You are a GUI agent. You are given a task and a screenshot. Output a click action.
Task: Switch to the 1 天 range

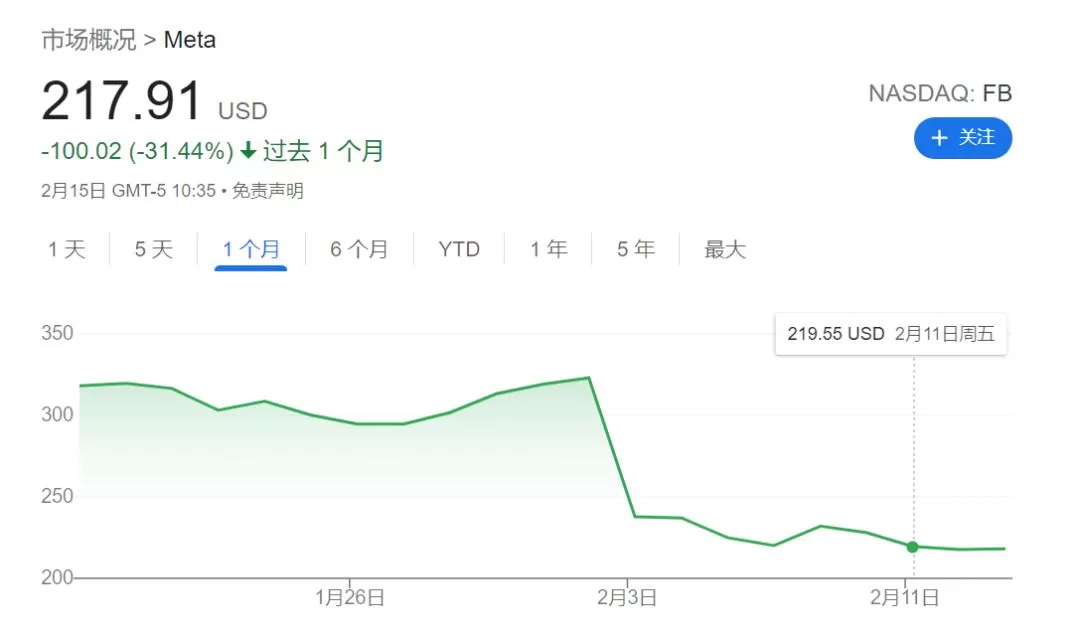click(x=67, y=249)
